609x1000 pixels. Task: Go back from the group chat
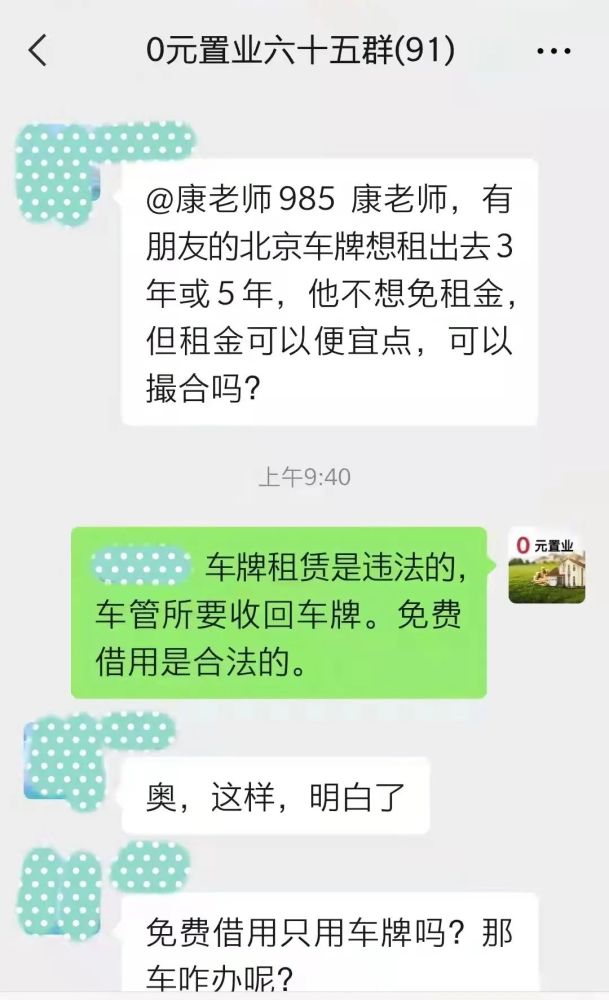pyautogui.click(x=37, y=50)
